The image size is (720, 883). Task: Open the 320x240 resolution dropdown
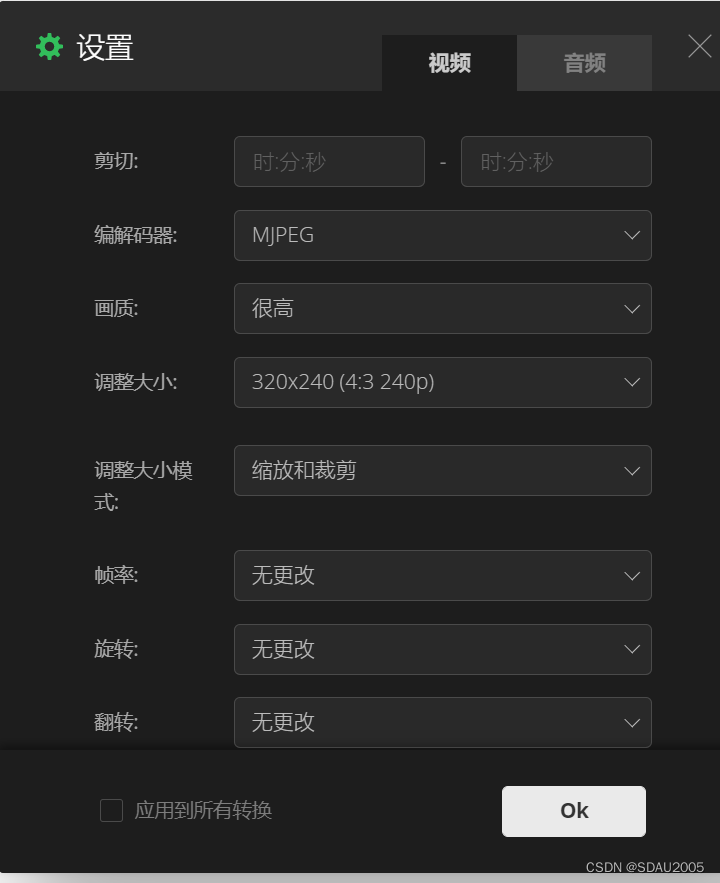click(443, 382)
